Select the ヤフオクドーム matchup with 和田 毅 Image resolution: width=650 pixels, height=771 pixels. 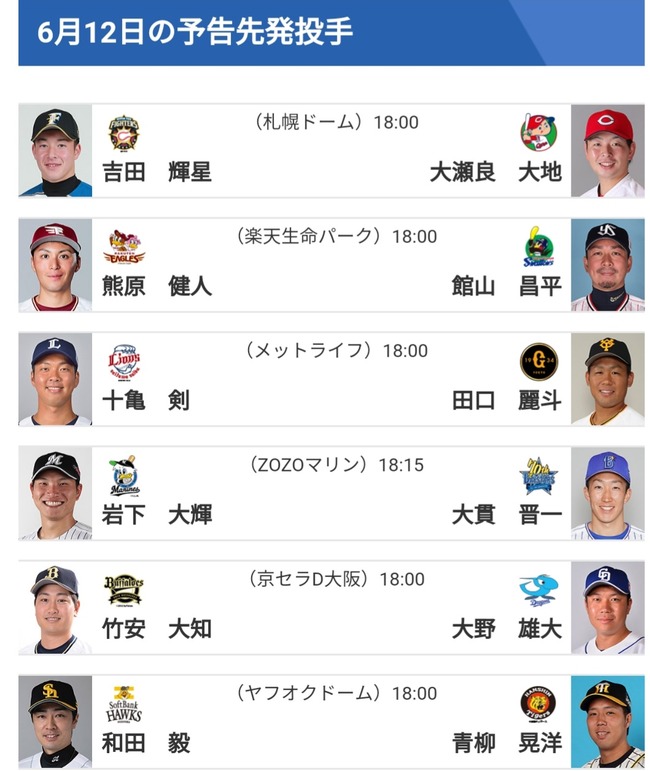pos(330,721)
